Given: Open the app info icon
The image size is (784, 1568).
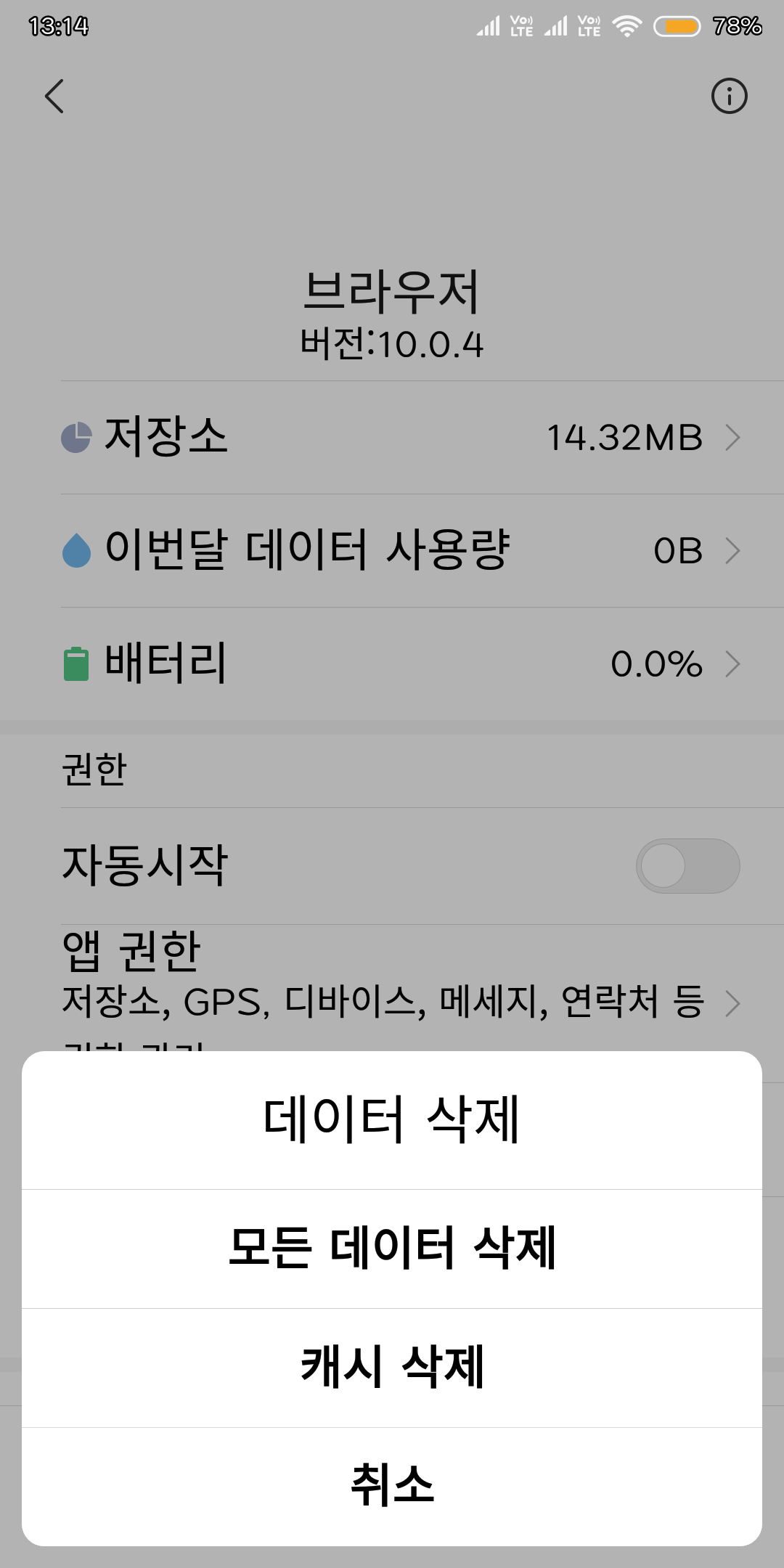Looking at the screenshot, I should tap(729, 96).
